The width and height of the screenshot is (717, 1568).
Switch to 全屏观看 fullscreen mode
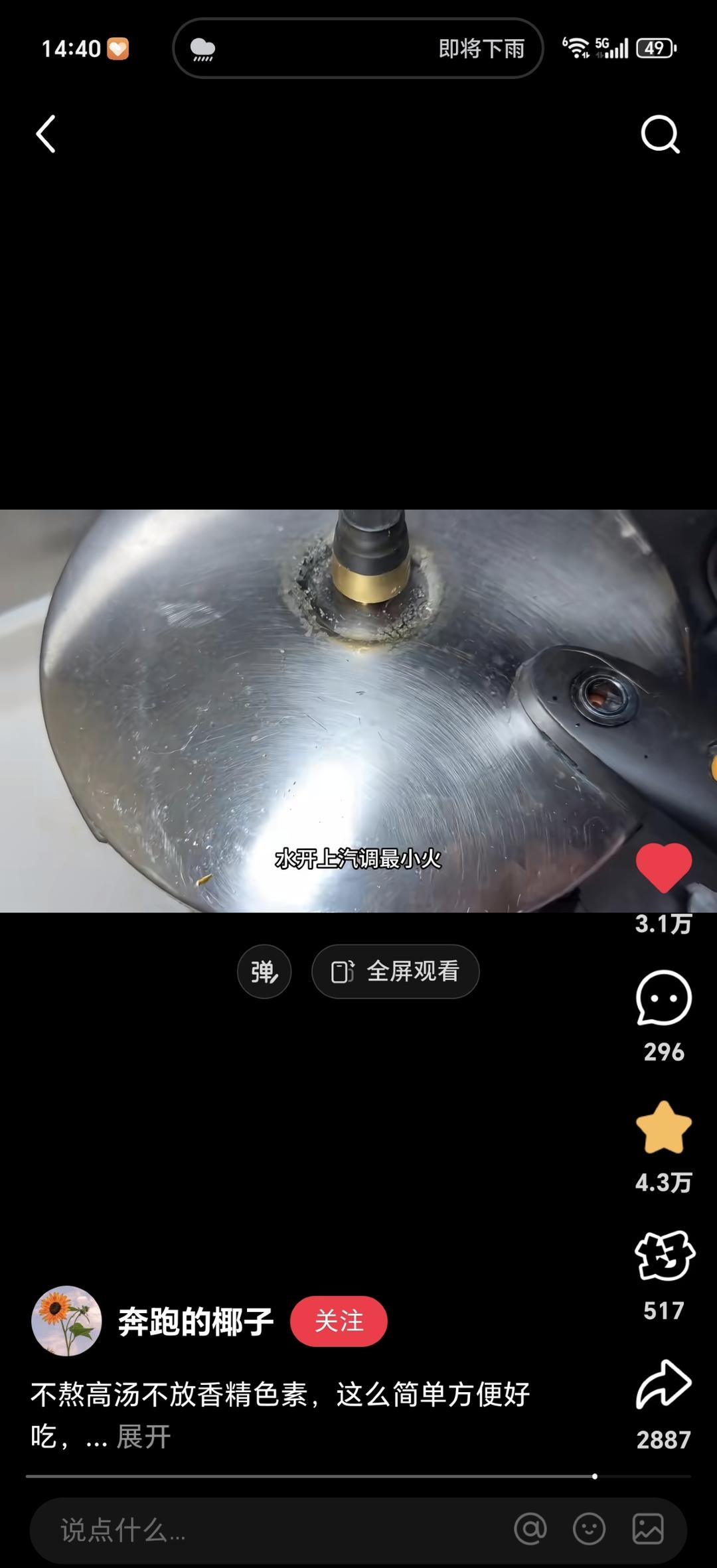pyautogui.click(x=396, y=971)
